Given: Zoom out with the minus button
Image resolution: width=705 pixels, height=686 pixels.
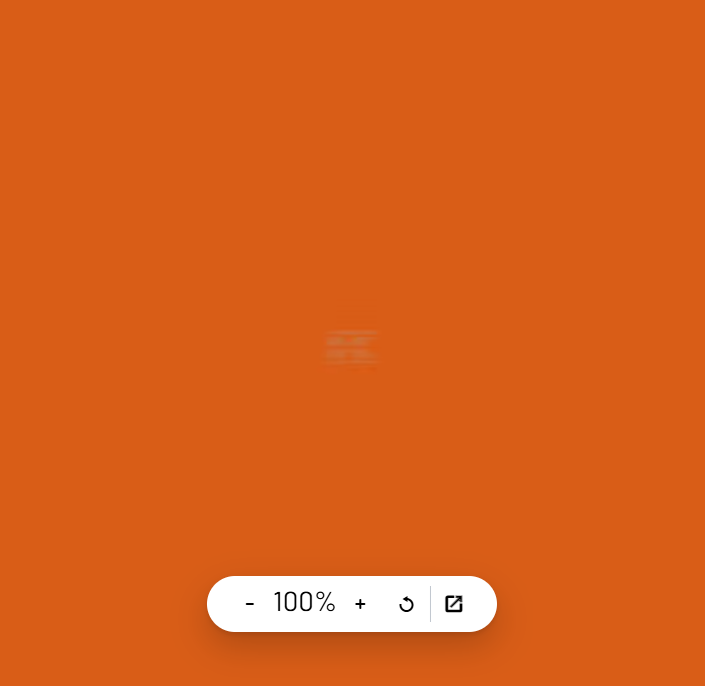Looking at the screenshot, I should tap(250, 604).
